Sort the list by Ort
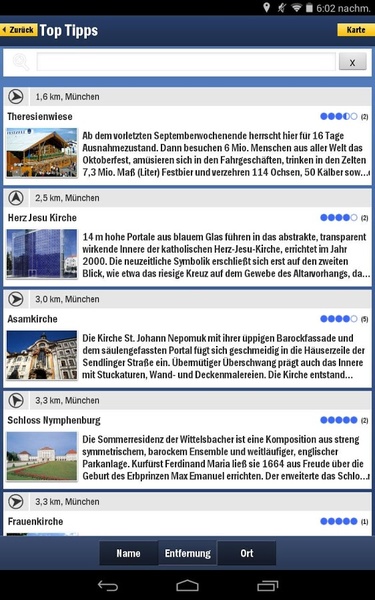Viewport: 375px width, 600px height. tap(247, 553)
